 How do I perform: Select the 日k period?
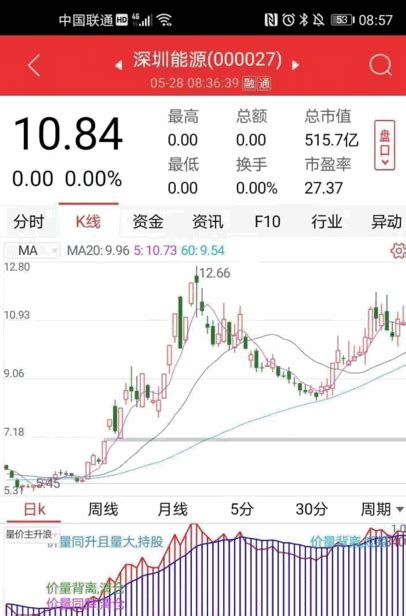coord(35,510)
